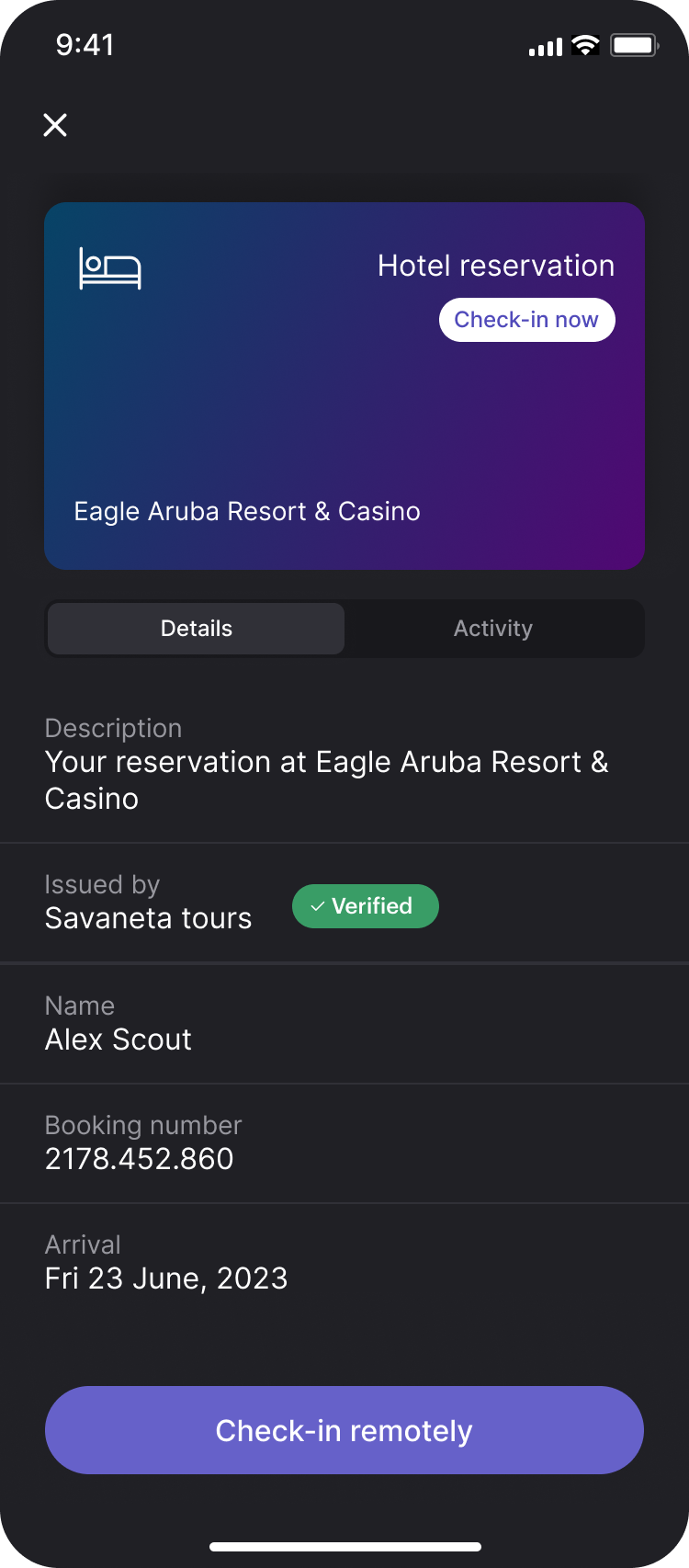Select the Details tab
This screenshot has width=689, height=1568.
point(197,629)
